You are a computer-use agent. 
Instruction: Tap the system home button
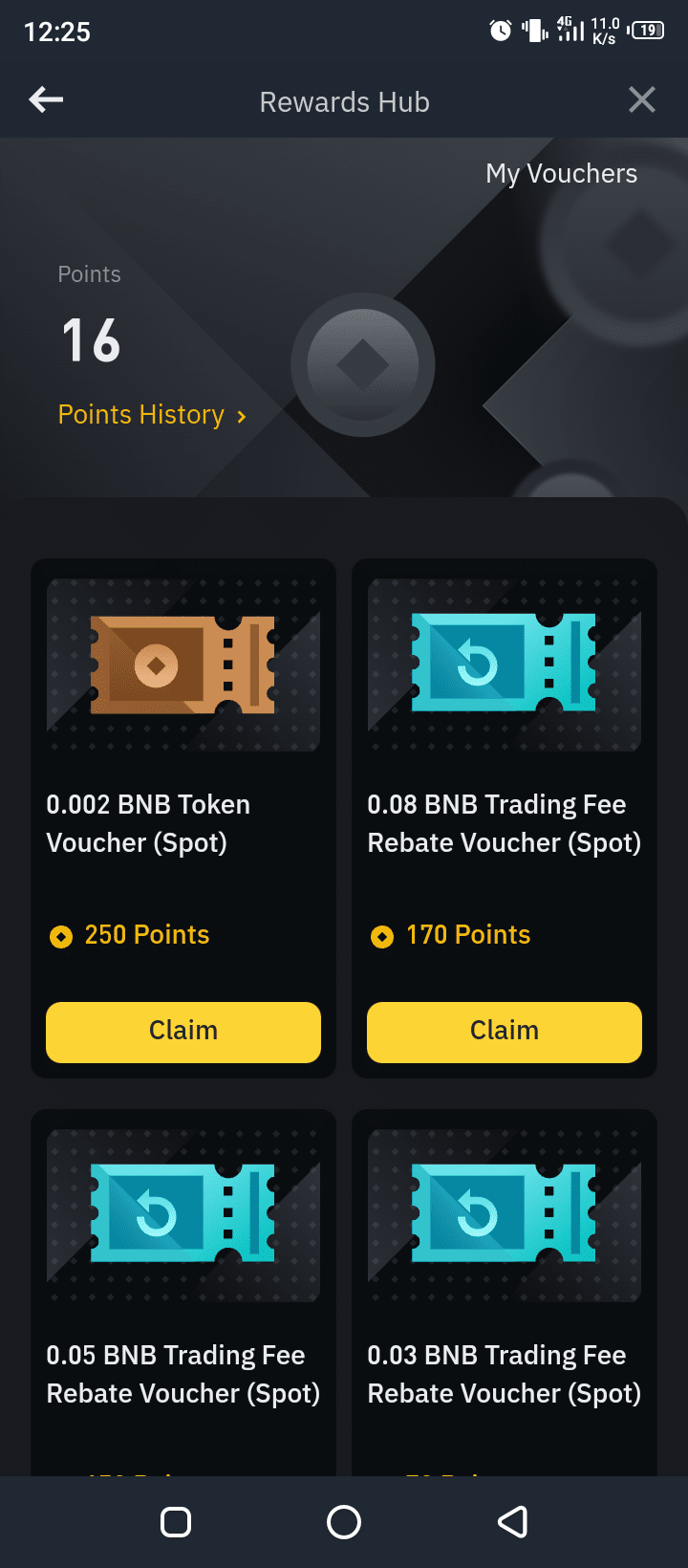click(344, 1522)
